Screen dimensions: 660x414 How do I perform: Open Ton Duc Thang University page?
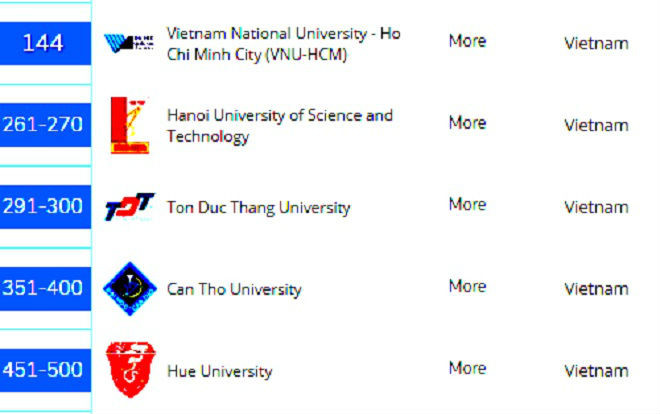coord(258,208)
